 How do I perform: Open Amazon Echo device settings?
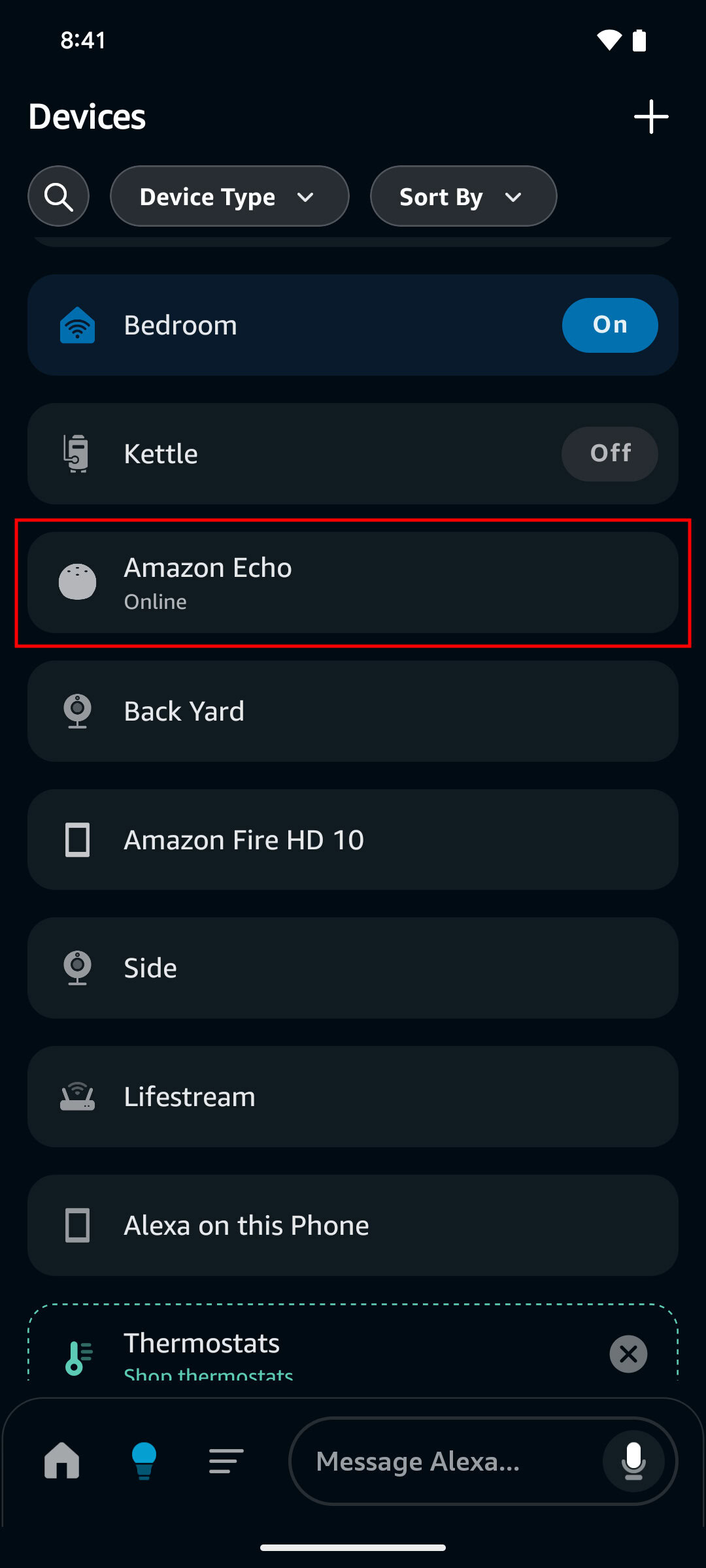352,582
